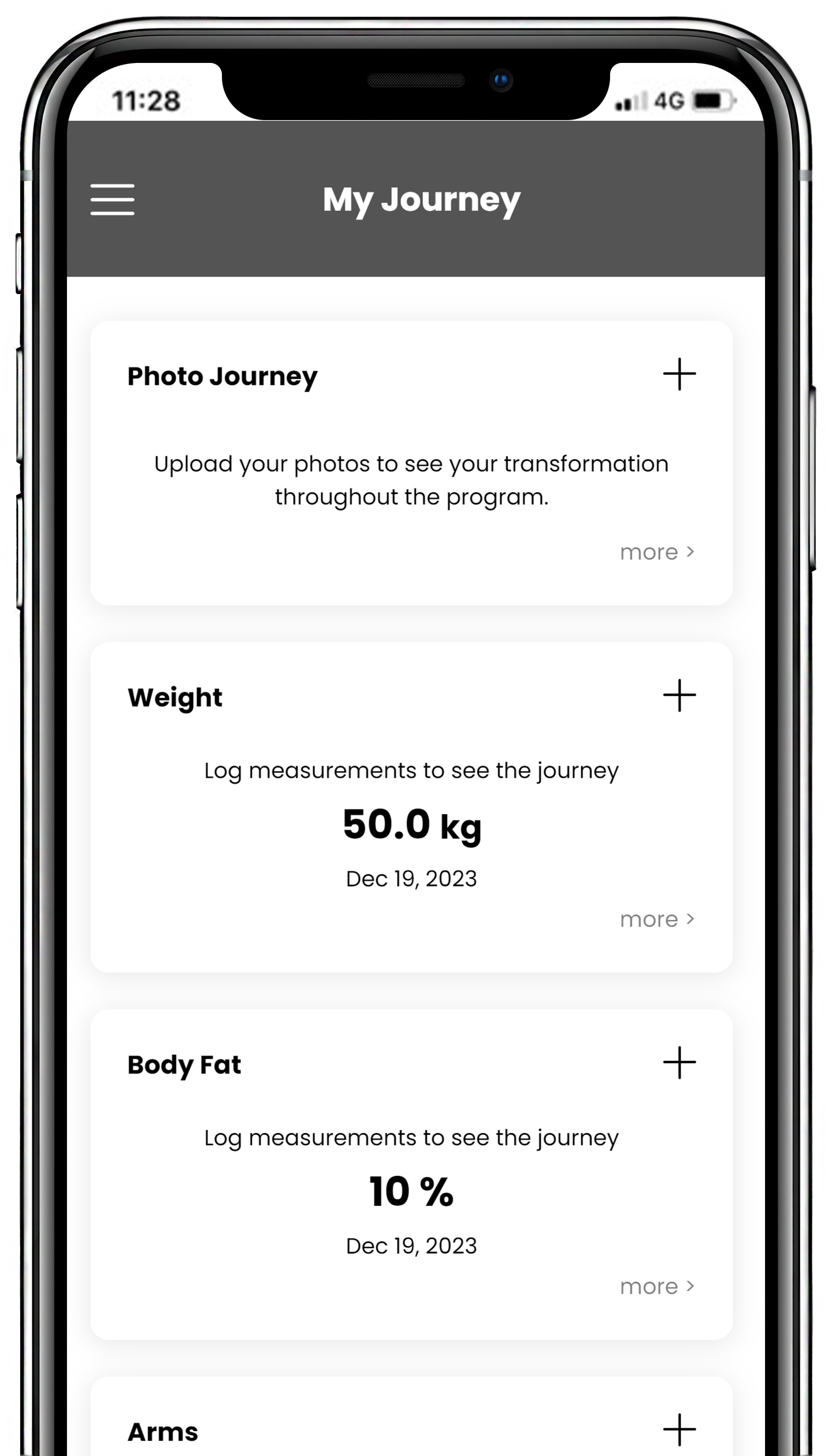See more Body Fat details
Screen dimensions: 832x1456
pos(657,1287)
